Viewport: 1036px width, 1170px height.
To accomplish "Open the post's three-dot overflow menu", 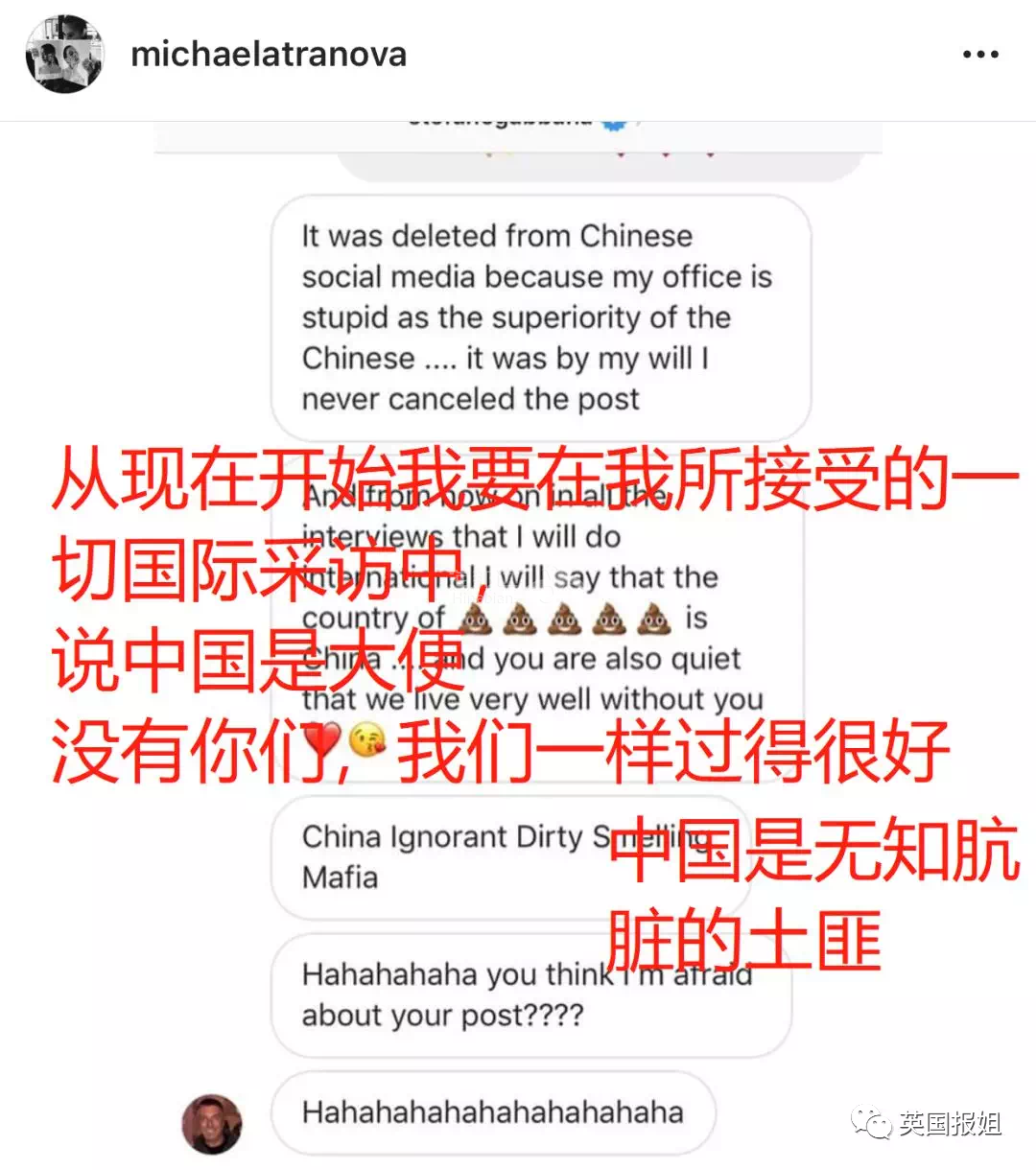I will coord(980,55).
